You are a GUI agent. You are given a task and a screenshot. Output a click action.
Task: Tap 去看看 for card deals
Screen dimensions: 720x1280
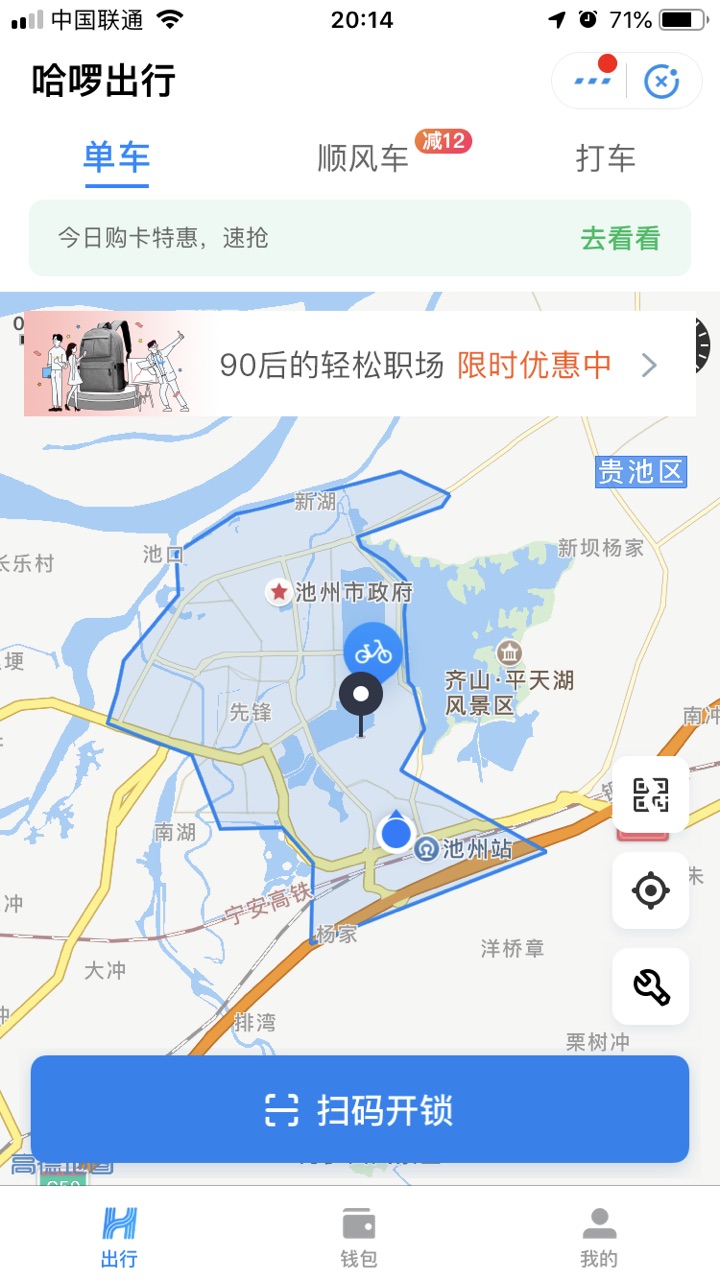coord(620,238)
